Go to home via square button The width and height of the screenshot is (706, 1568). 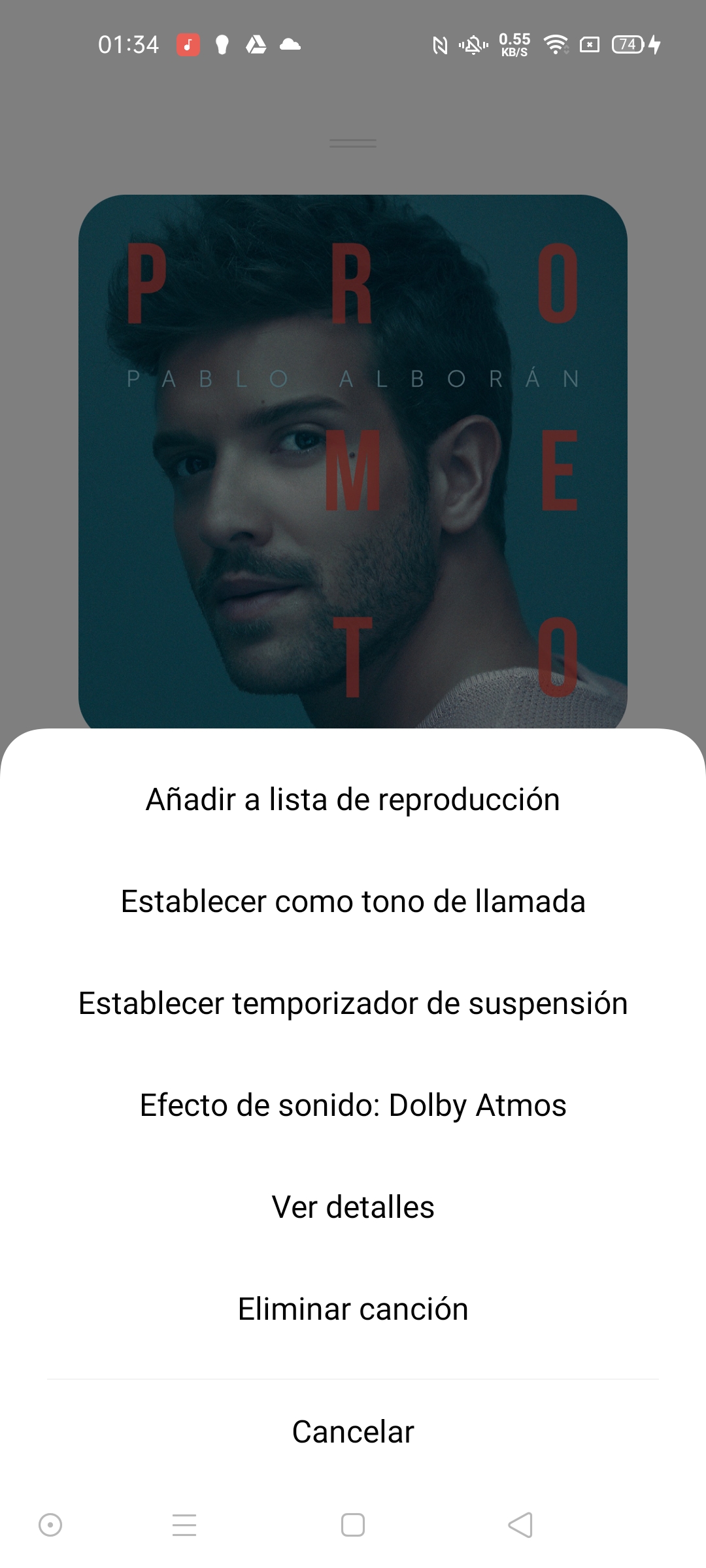coord(353,1525)
